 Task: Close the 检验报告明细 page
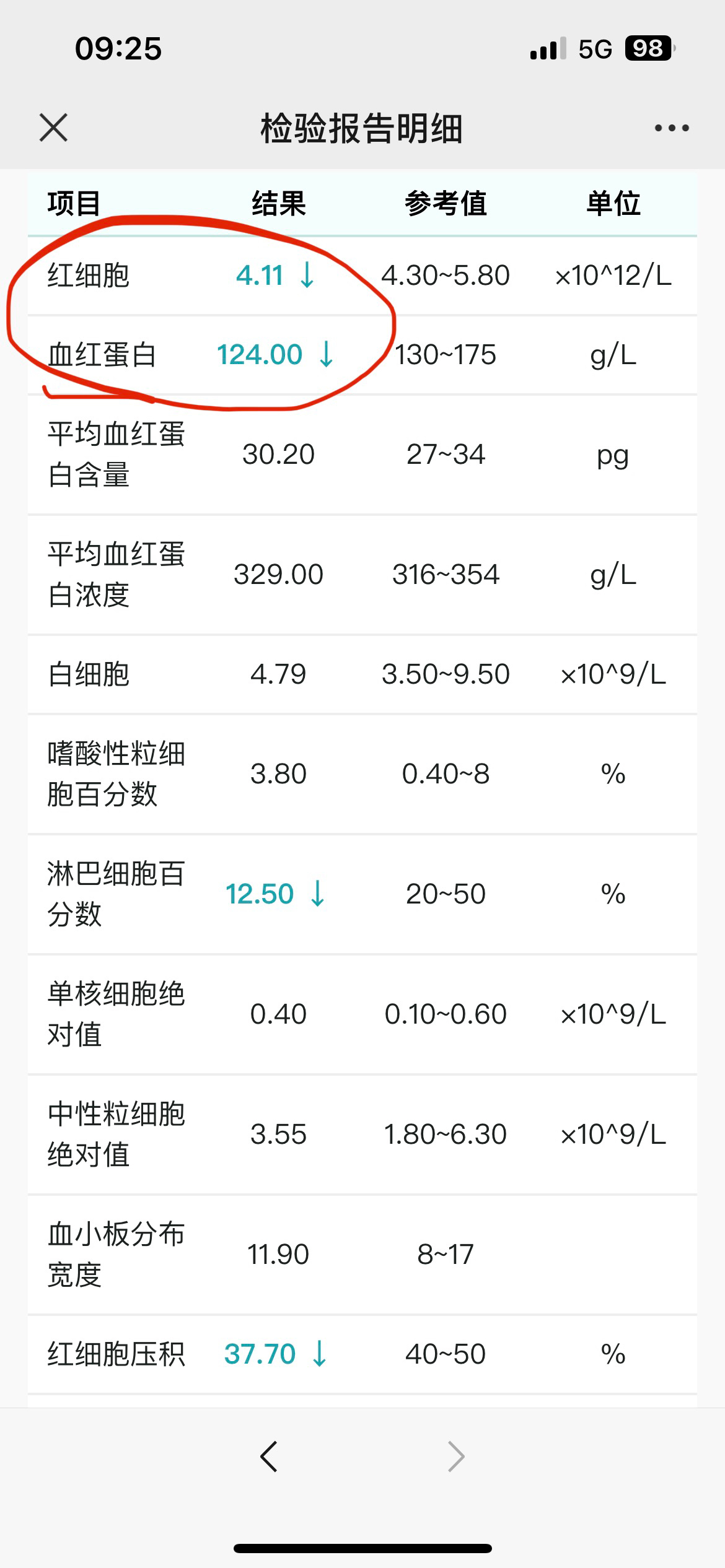pyautogui.click(x=53, y=128)
